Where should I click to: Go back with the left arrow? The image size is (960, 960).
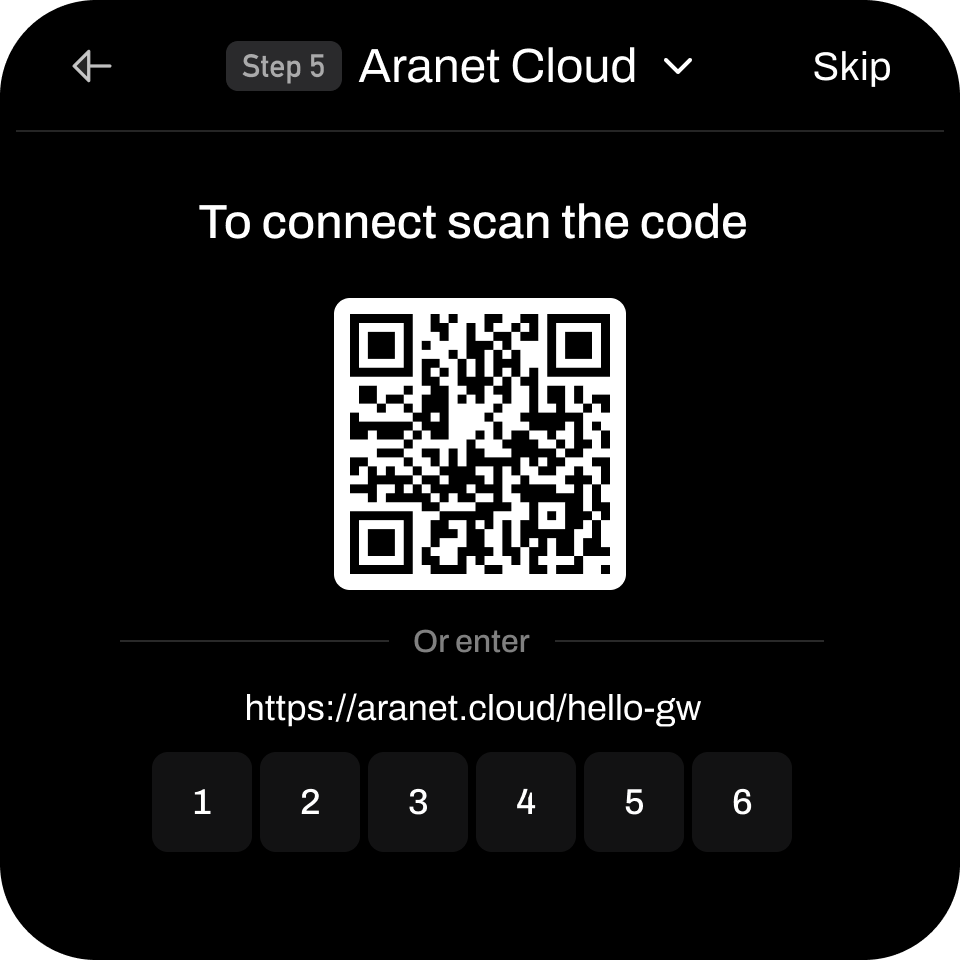[92, 67]
